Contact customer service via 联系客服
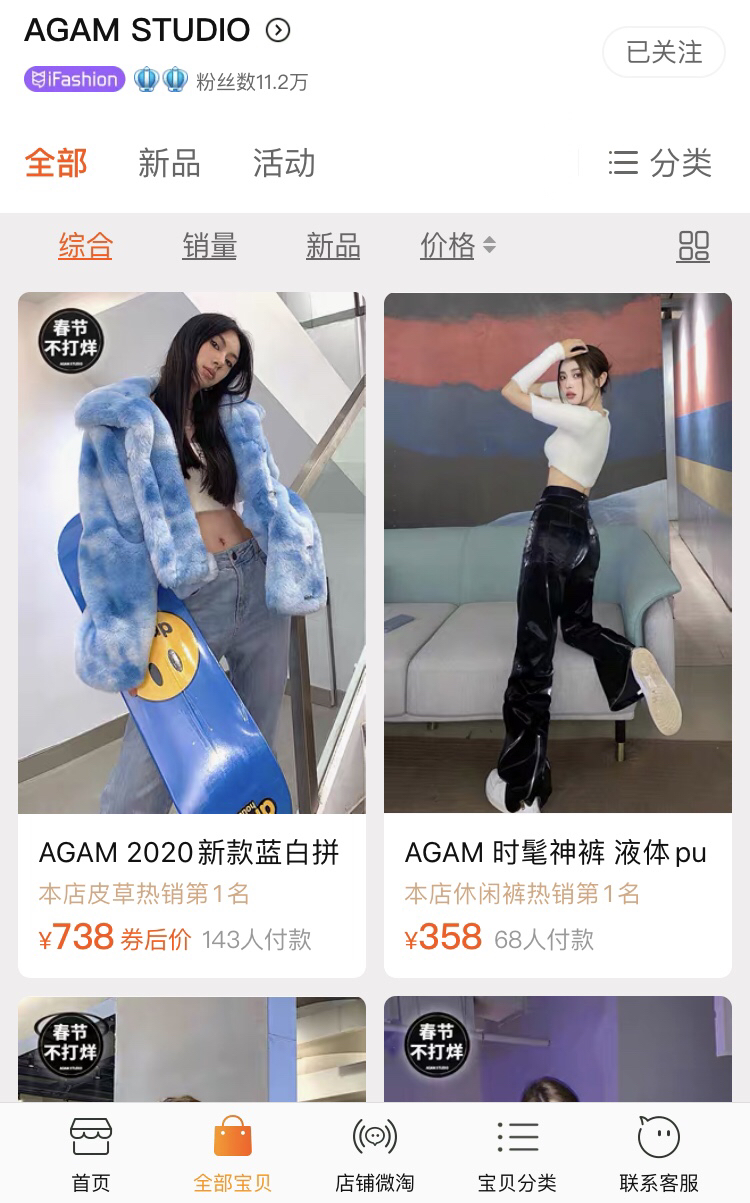Screen dimensions: 750x1203 point(659,1154)
